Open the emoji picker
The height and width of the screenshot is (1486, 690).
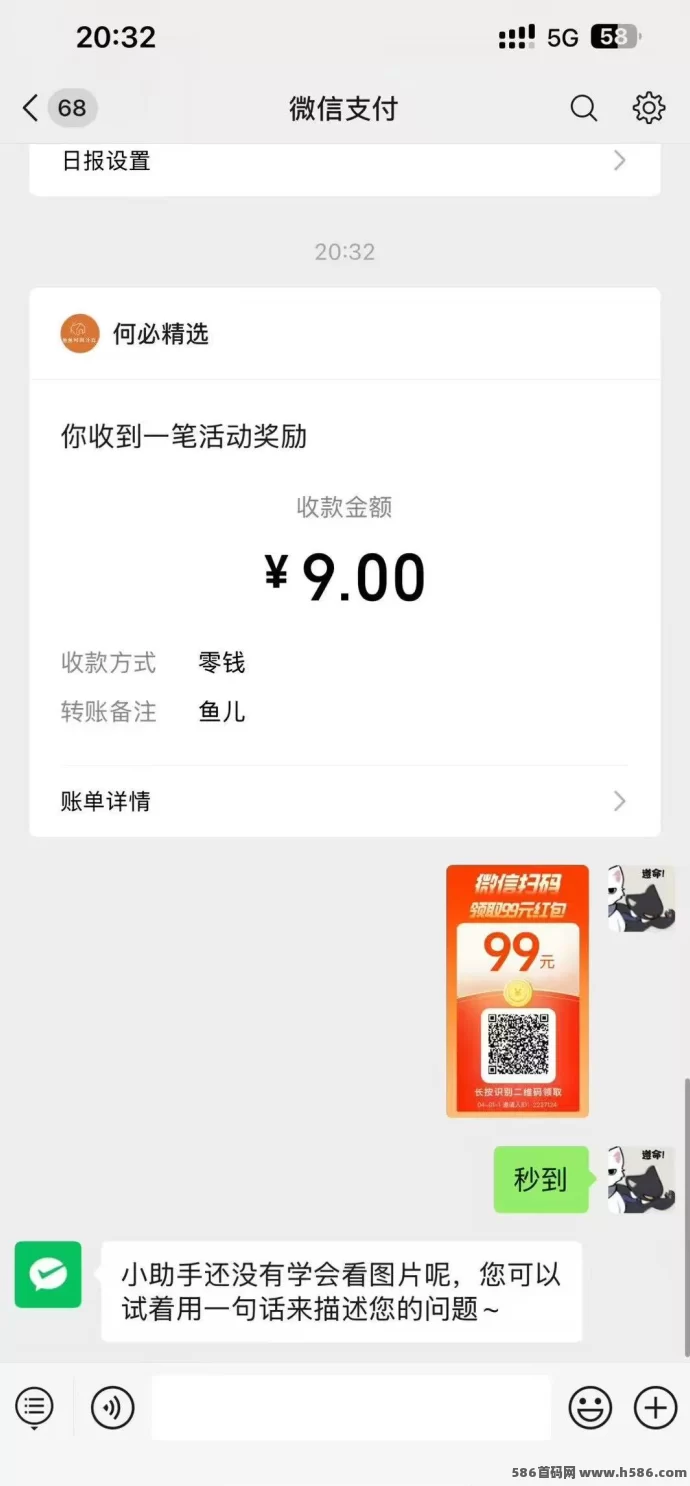pos(590,1407)
